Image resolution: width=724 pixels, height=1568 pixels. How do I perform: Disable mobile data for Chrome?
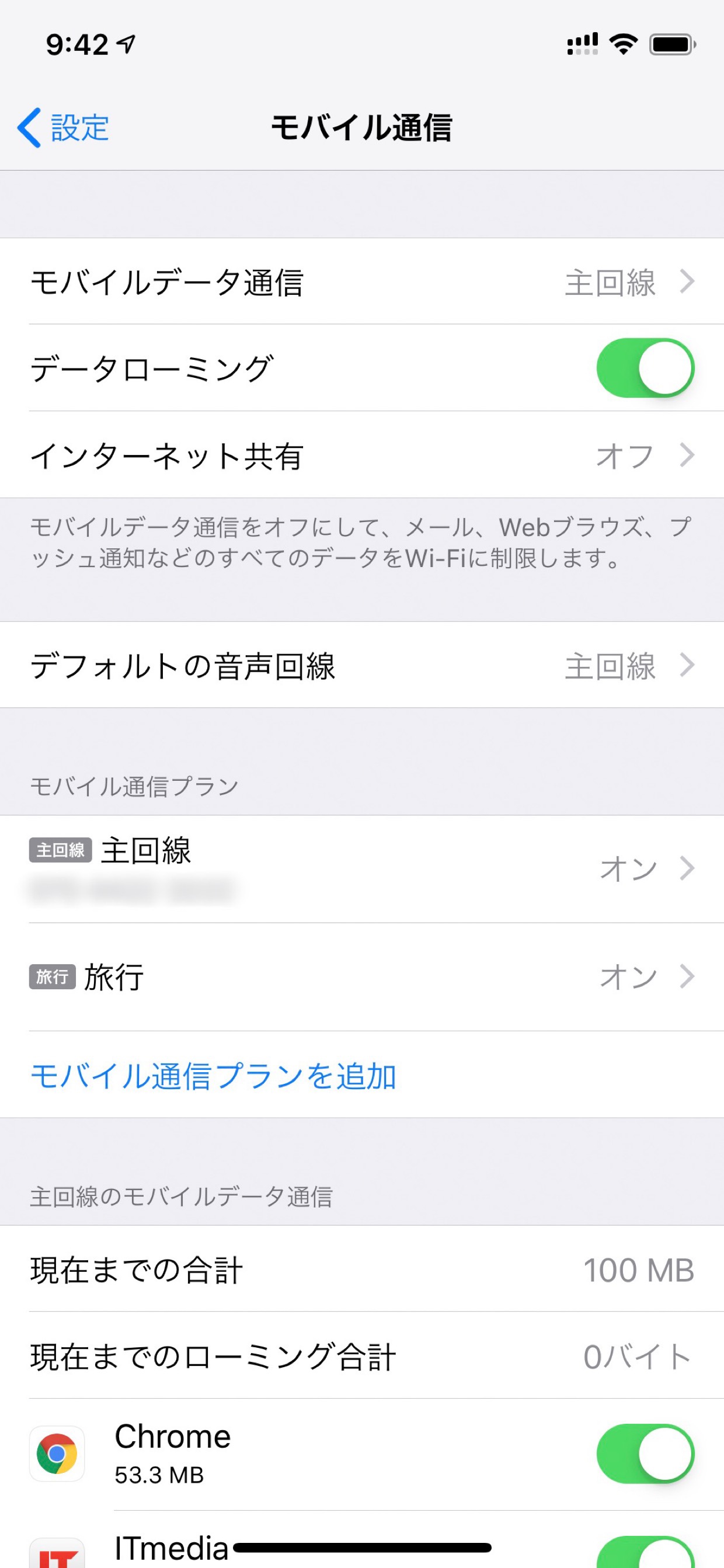tap(645, 1454)
